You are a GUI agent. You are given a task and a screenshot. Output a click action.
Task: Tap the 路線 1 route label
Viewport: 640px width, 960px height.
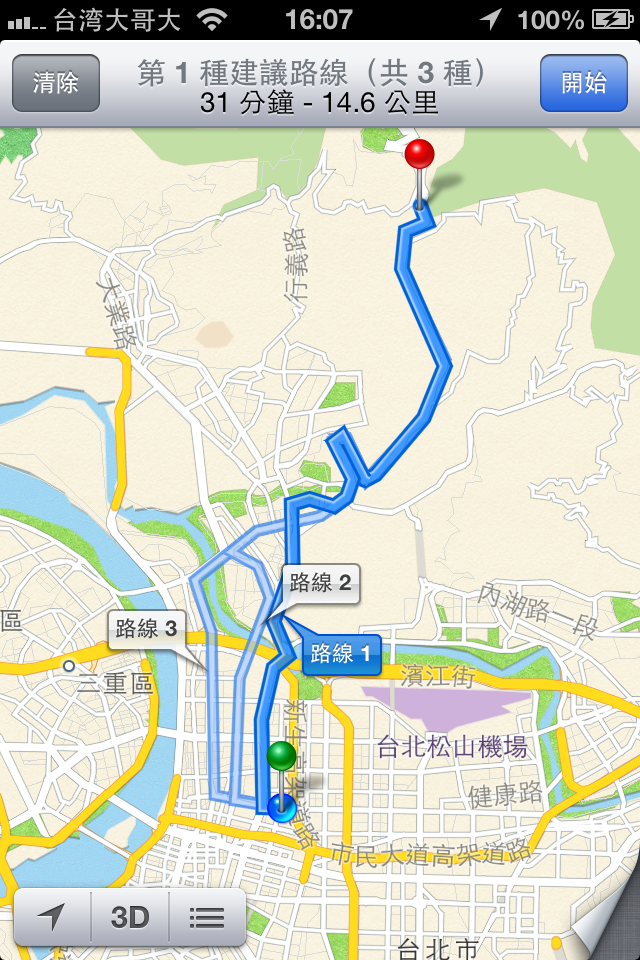341,654
